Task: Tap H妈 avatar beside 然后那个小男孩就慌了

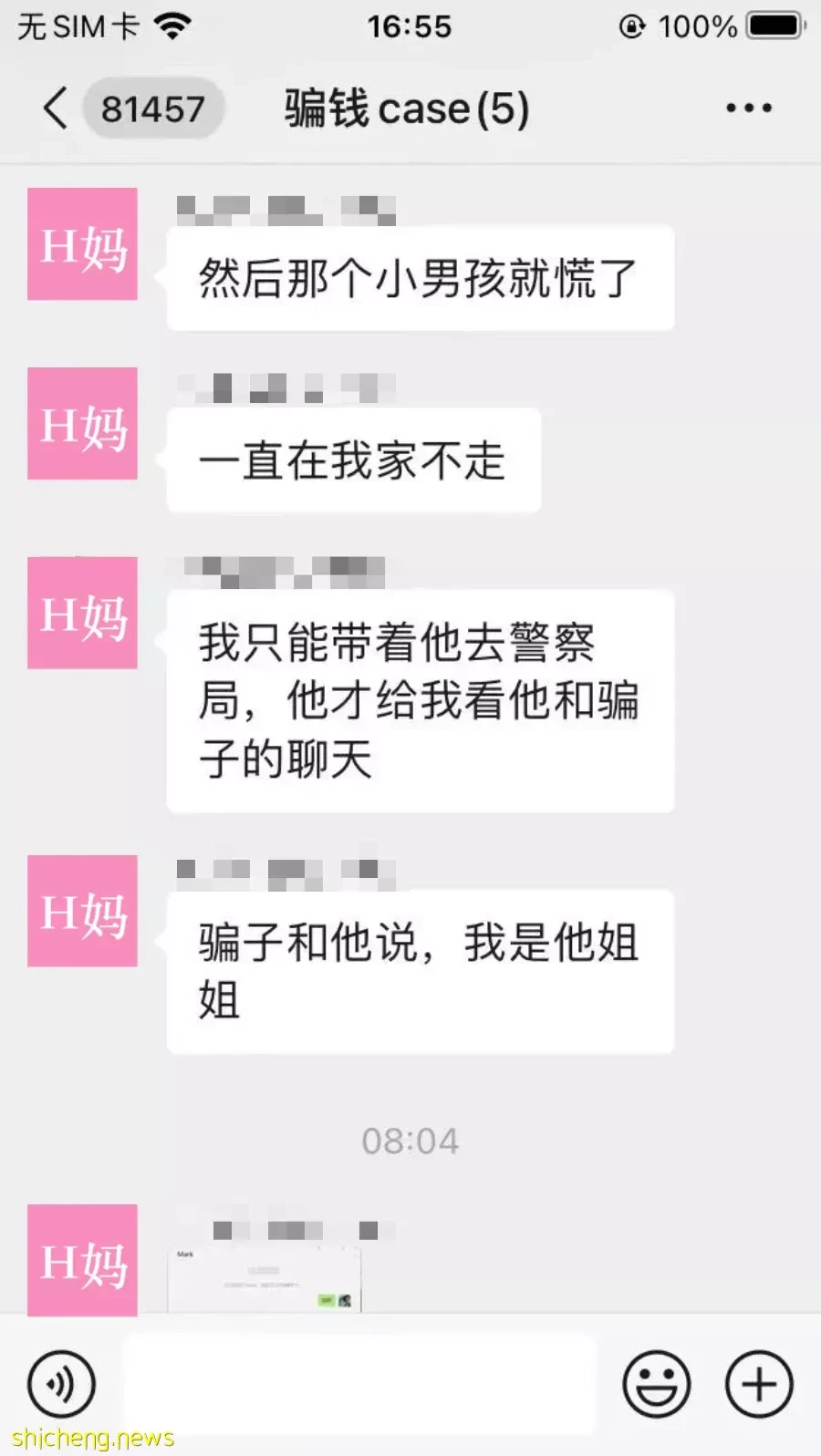Action: 82,244
